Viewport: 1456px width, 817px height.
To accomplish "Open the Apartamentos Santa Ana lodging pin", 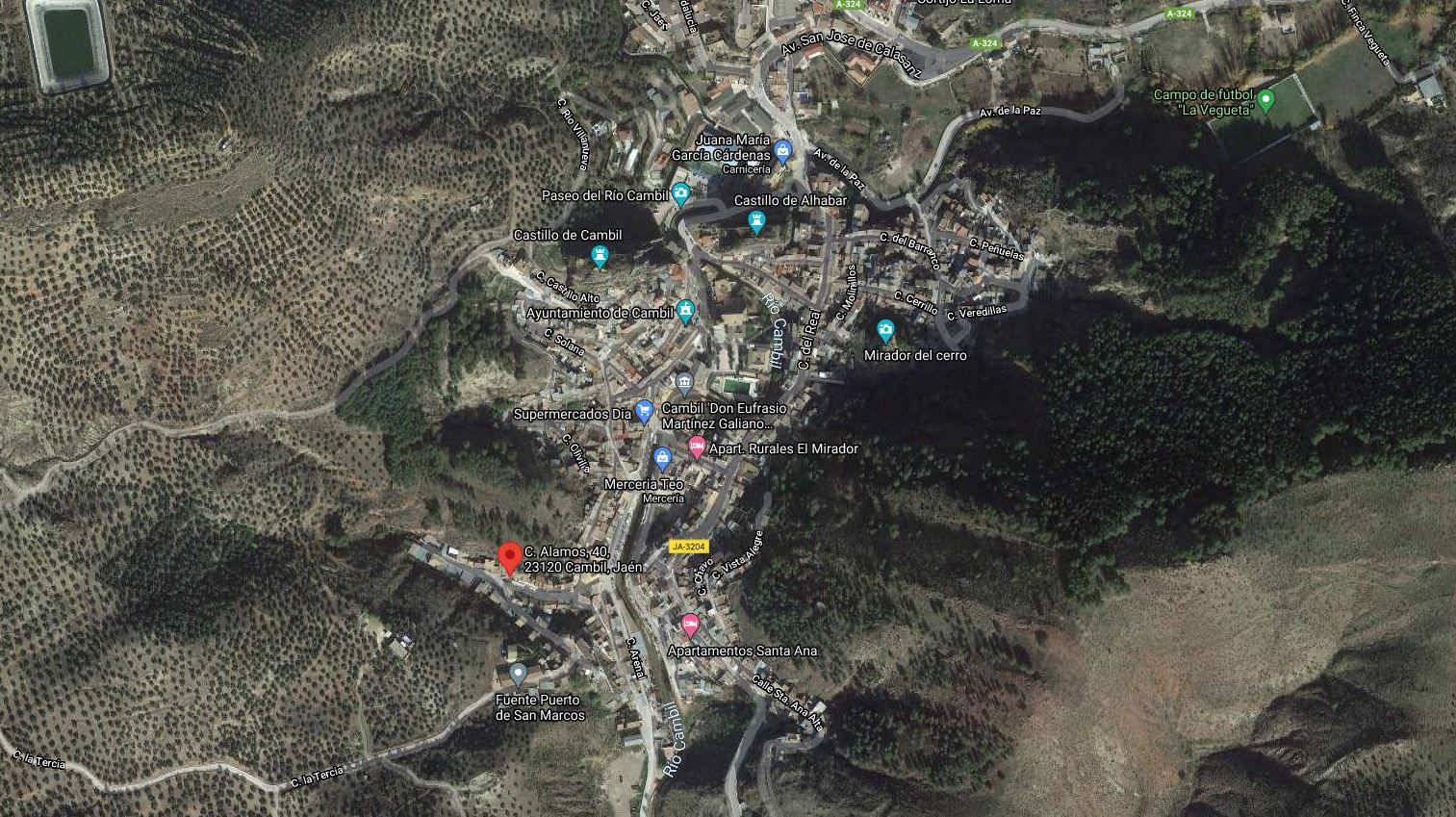I will pos(689,626).
